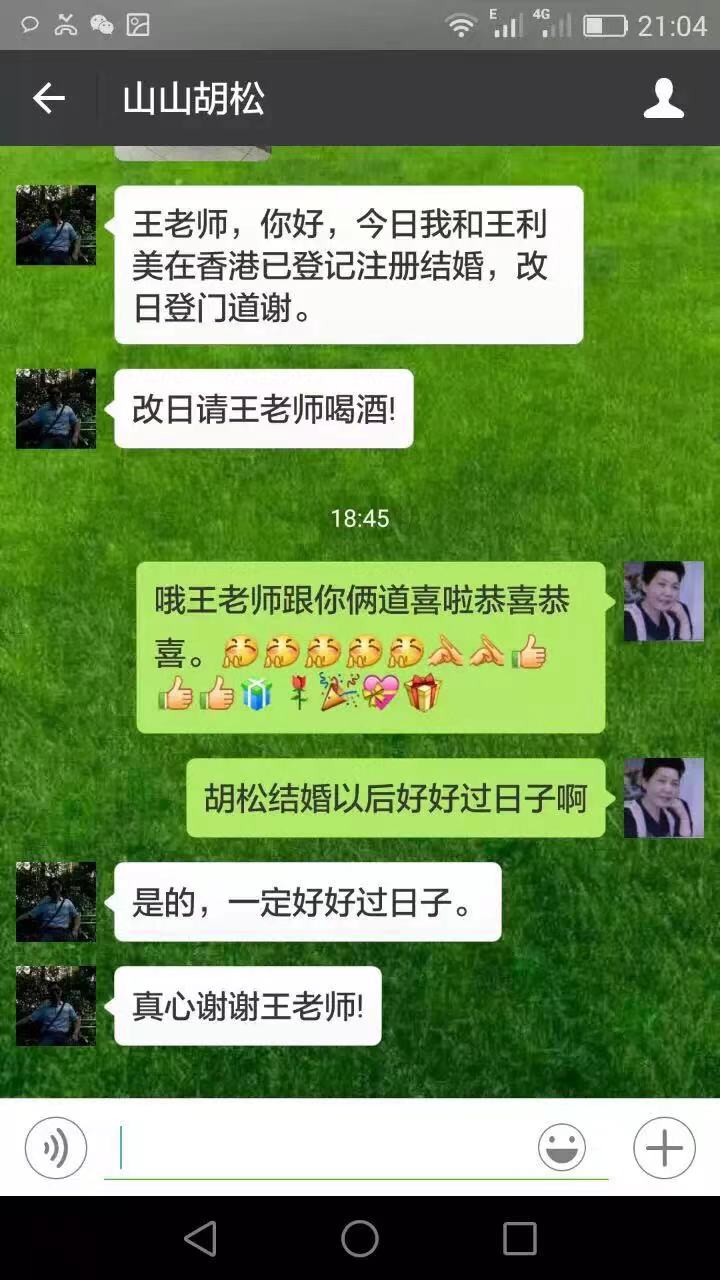Open the plus attachment menu
720x1280 pixels.
tap(664, 1148)
